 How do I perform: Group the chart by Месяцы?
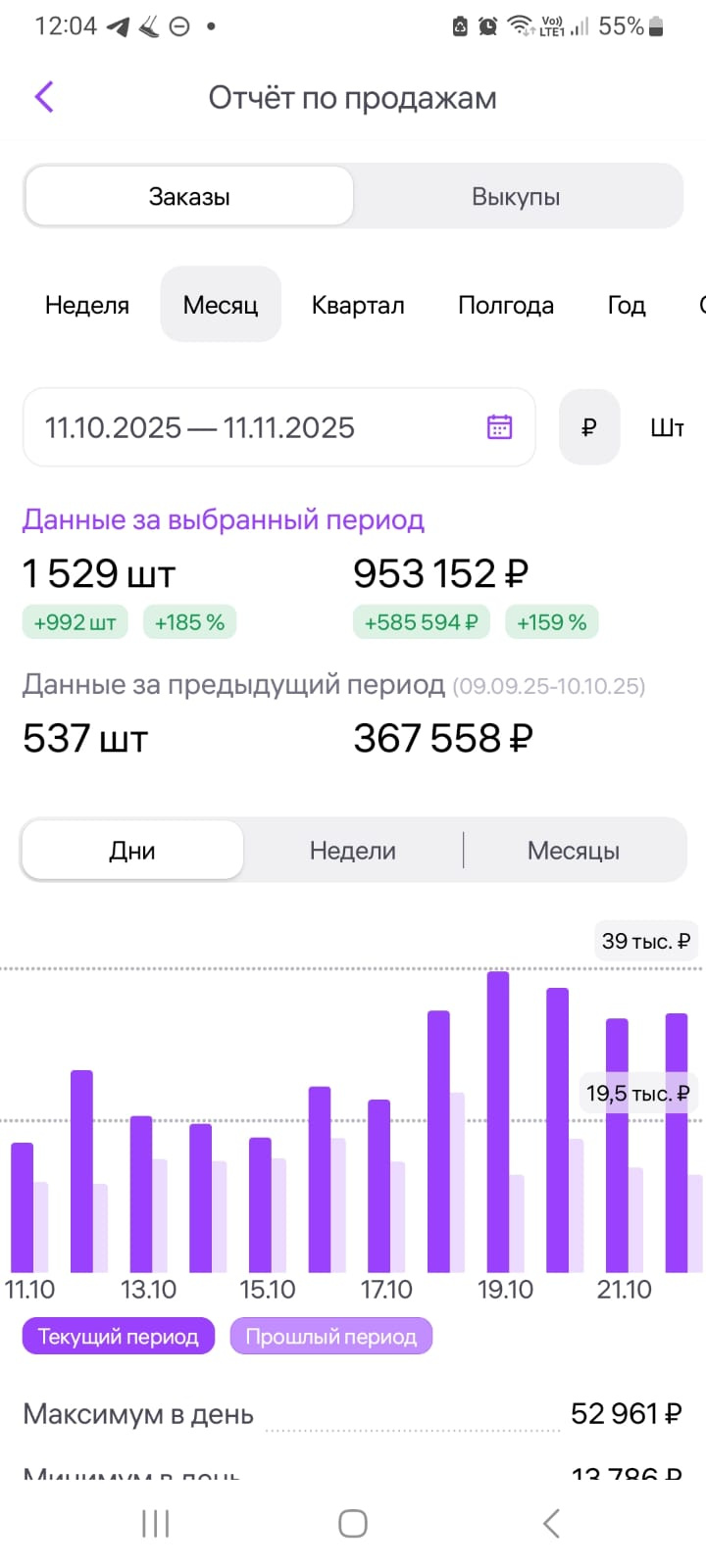pos(574,851)
